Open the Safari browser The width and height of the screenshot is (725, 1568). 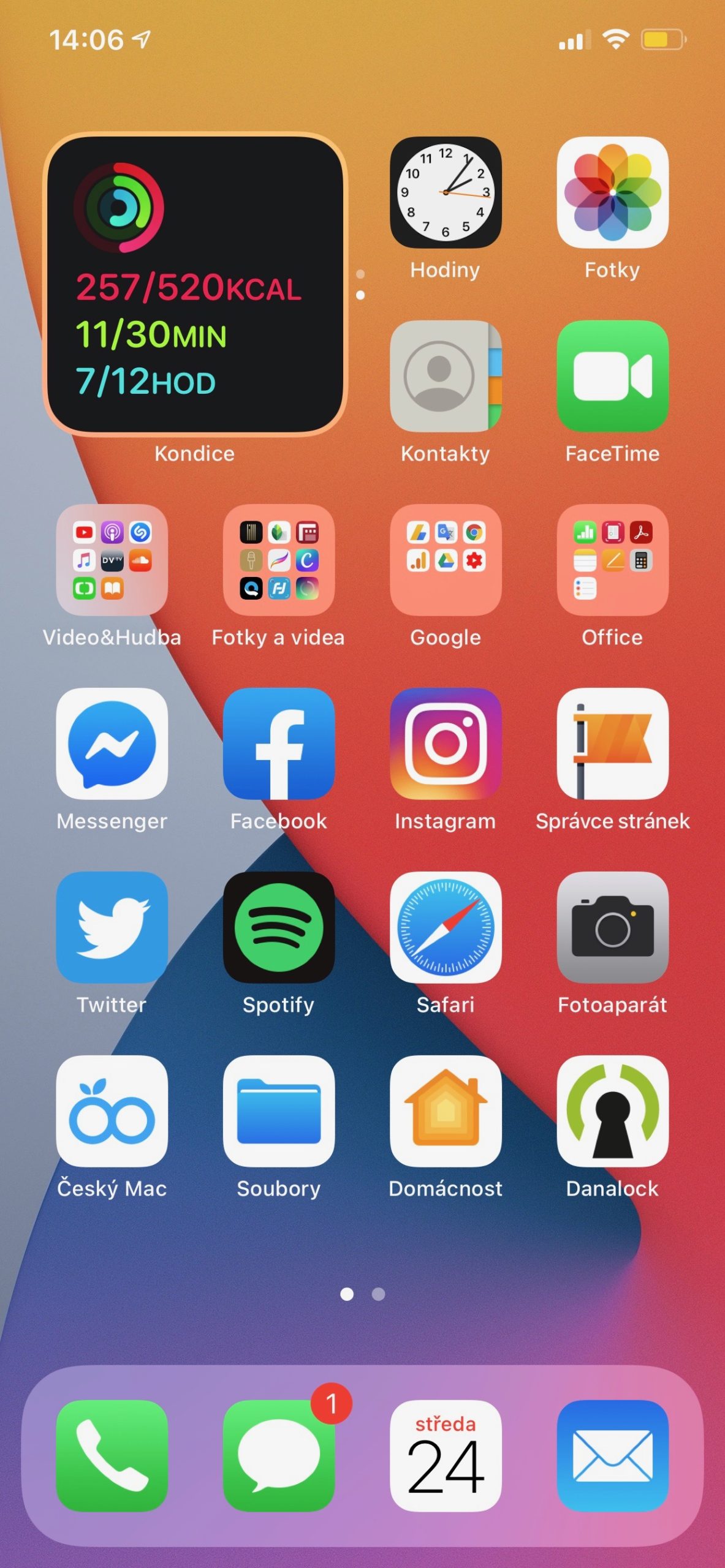click(x=446, y=927)
